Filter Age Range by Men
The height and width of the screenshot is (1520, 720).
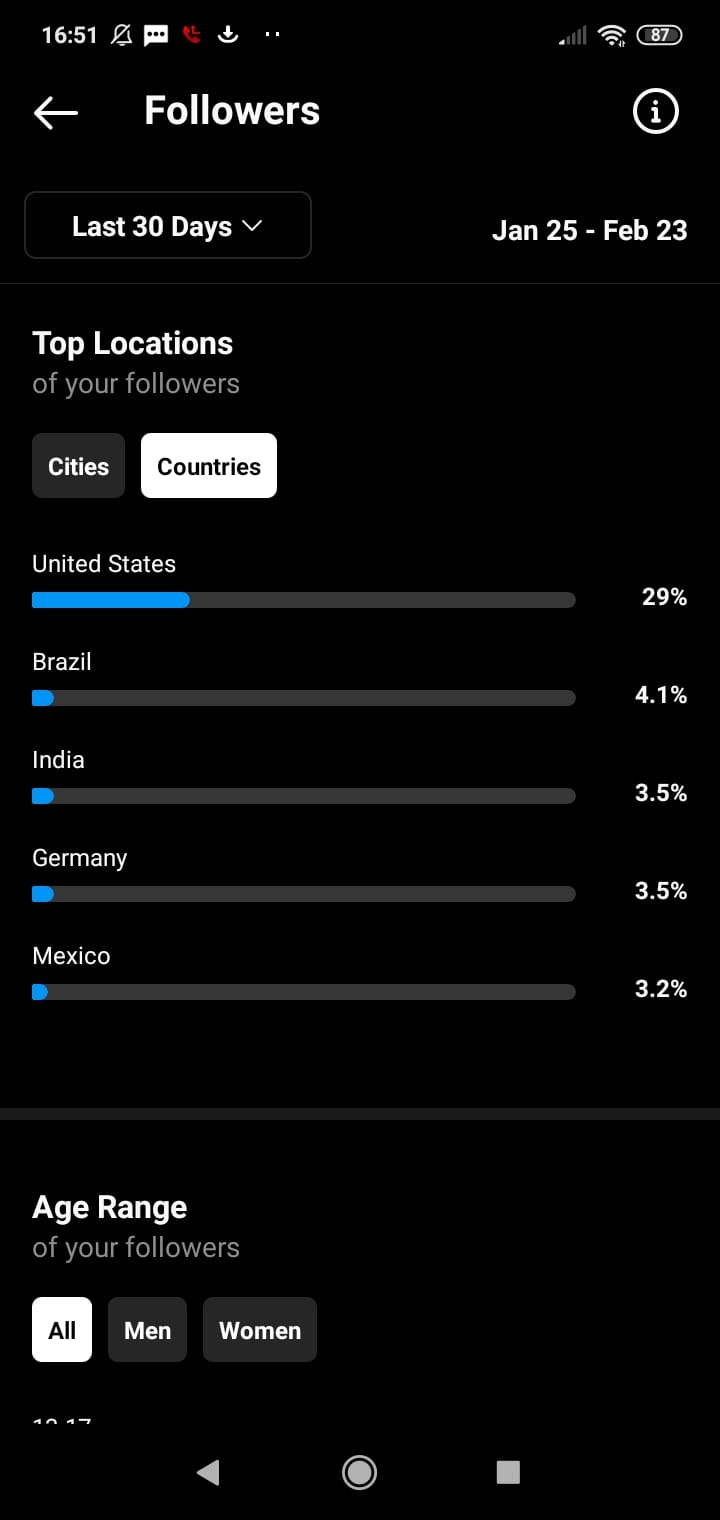coord(148,1330)
